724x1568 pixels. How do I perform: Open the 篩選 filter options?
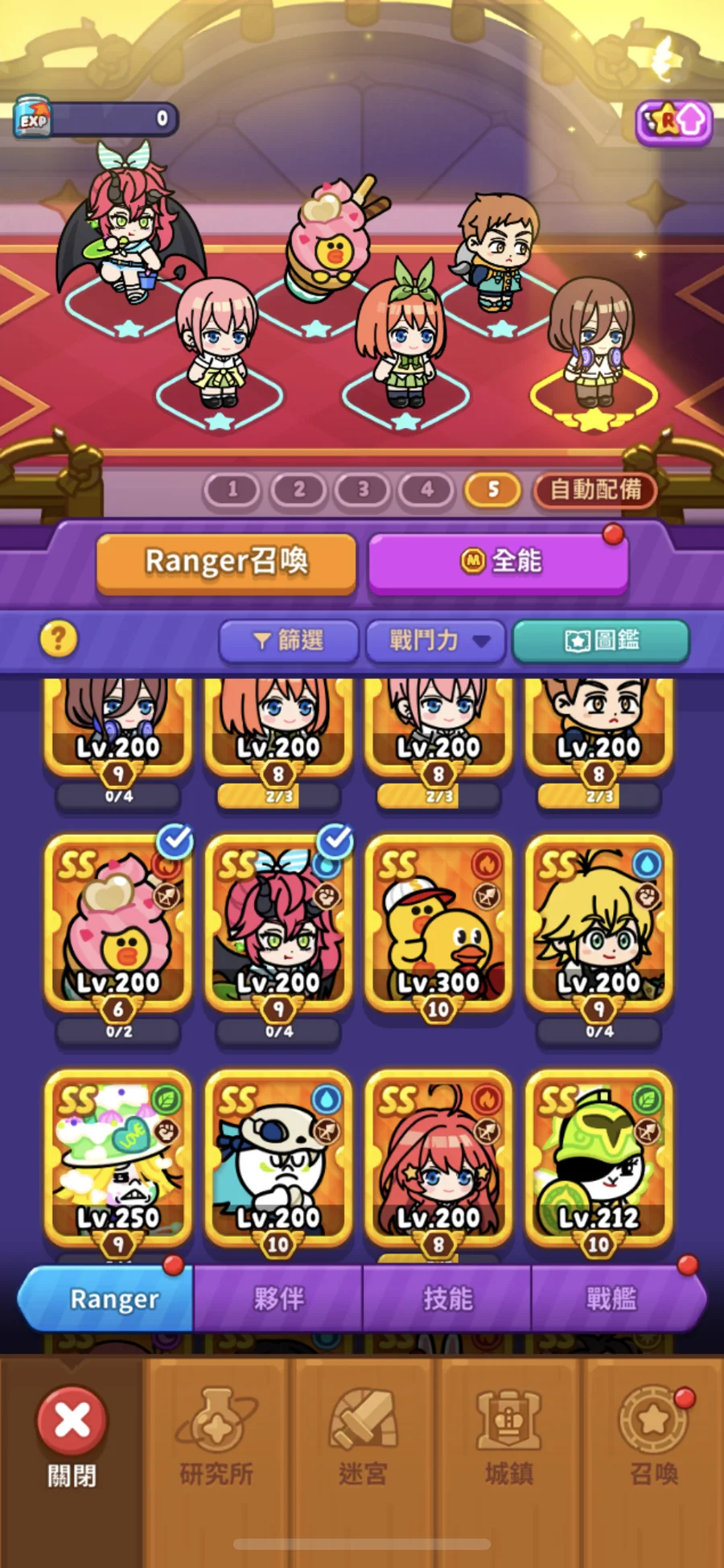click(289, 640)
